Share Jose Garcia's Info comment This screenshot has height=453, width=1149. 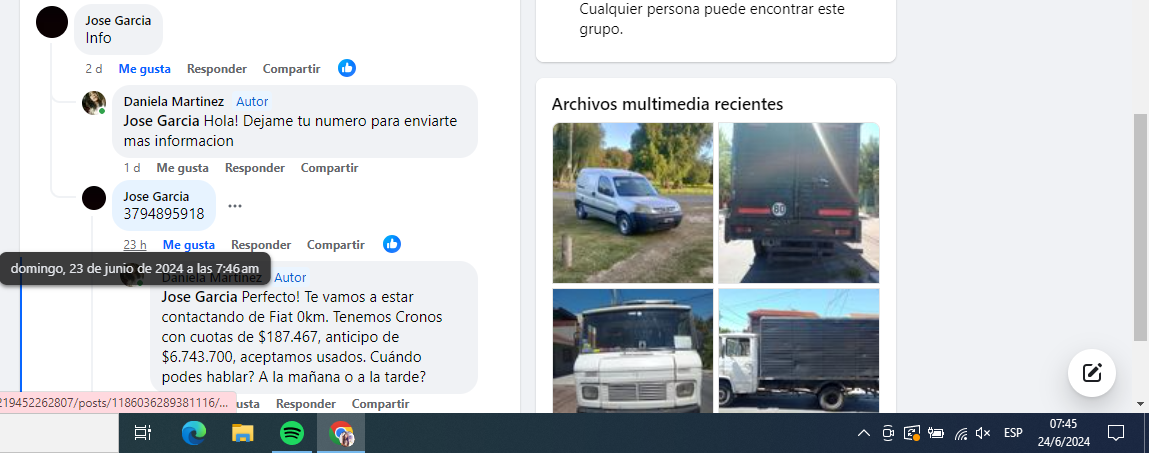291,69
